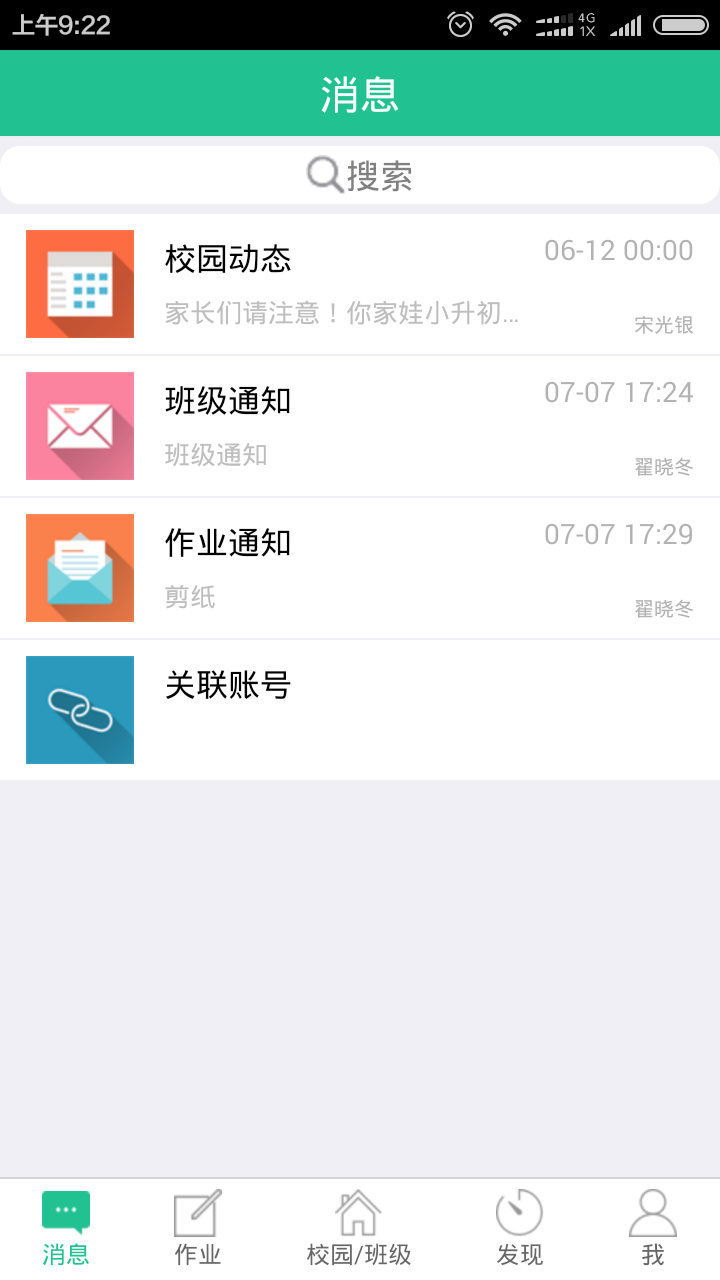The image size is (720, 1280).
Task: Open the 班级通知 message row
Action: point(360,426)
